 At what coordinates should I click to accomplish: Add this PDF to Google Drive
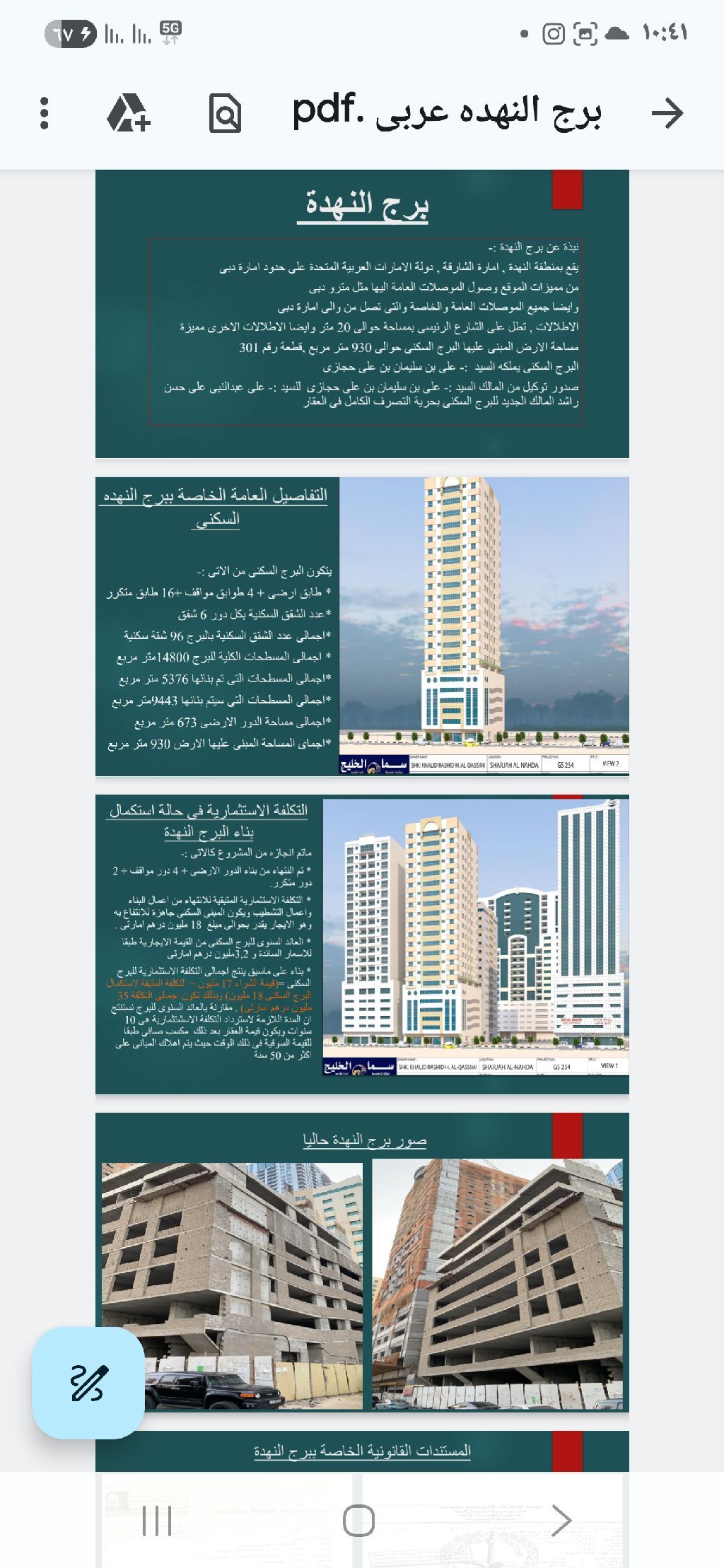click(128, 113)
